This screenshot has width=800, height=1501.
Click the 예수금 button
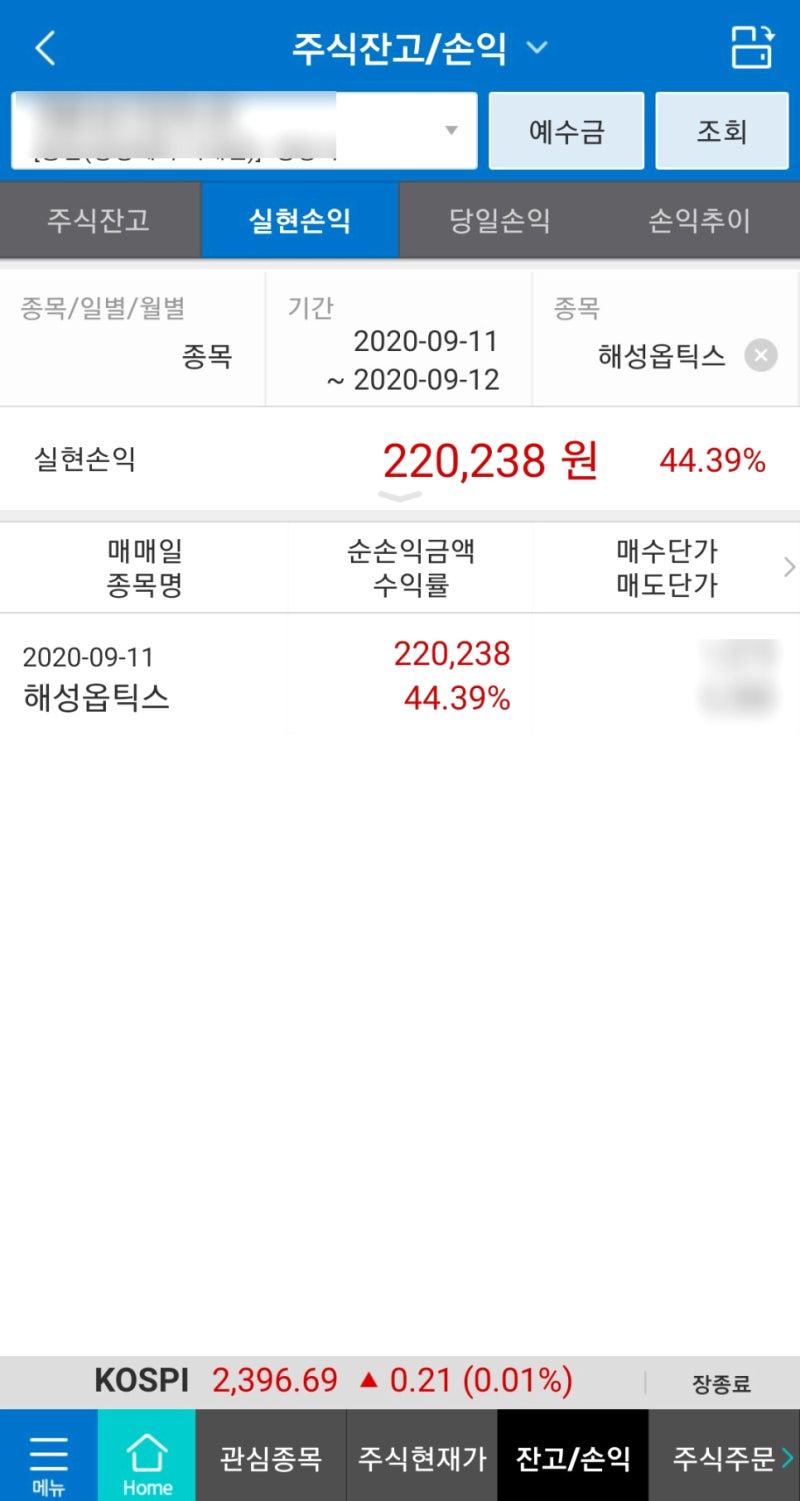(566, 130)
